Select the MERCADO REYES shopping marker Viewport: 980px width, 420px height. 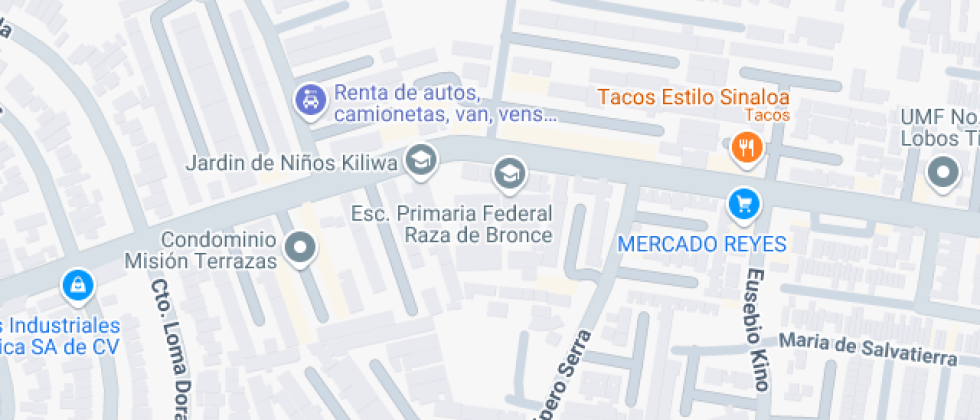point(744,204)
